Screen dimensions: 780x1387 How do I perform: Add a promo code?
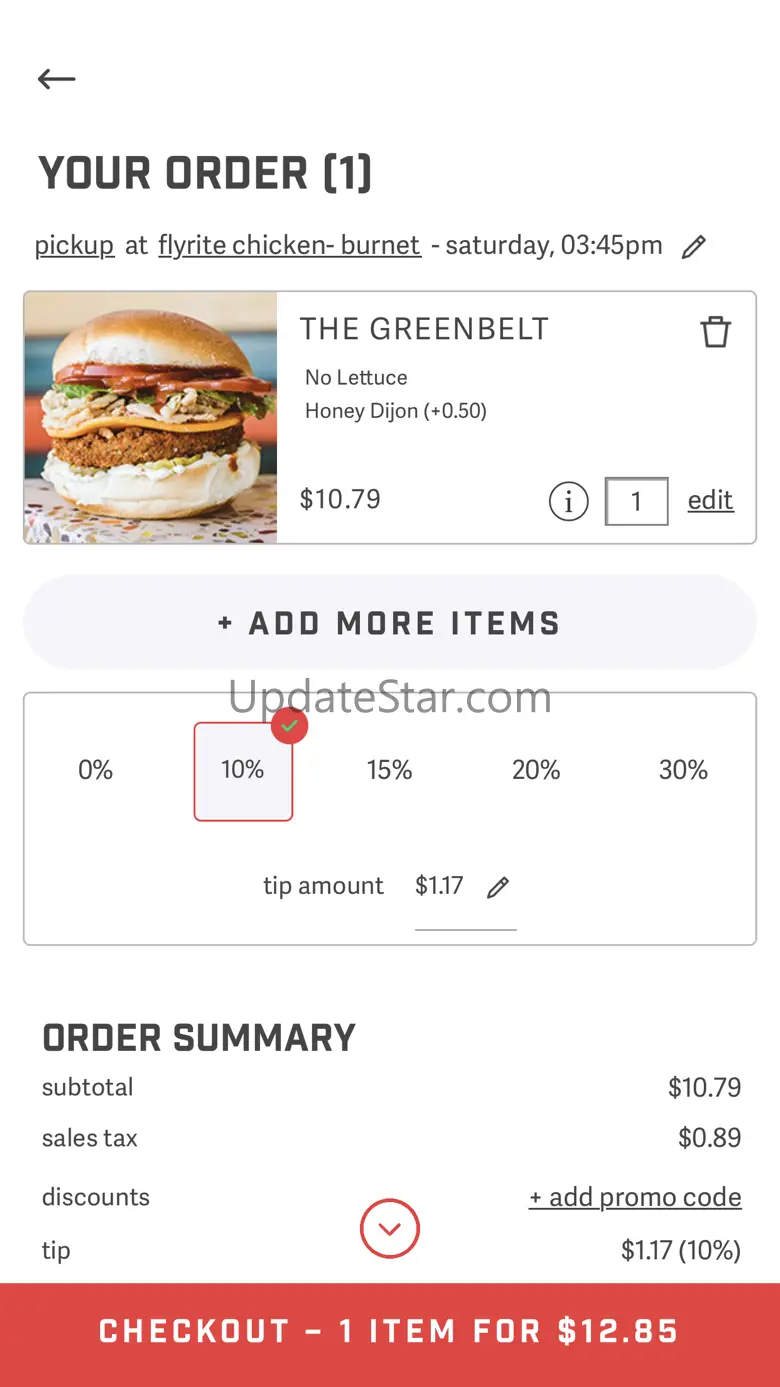pos(635,1197)
